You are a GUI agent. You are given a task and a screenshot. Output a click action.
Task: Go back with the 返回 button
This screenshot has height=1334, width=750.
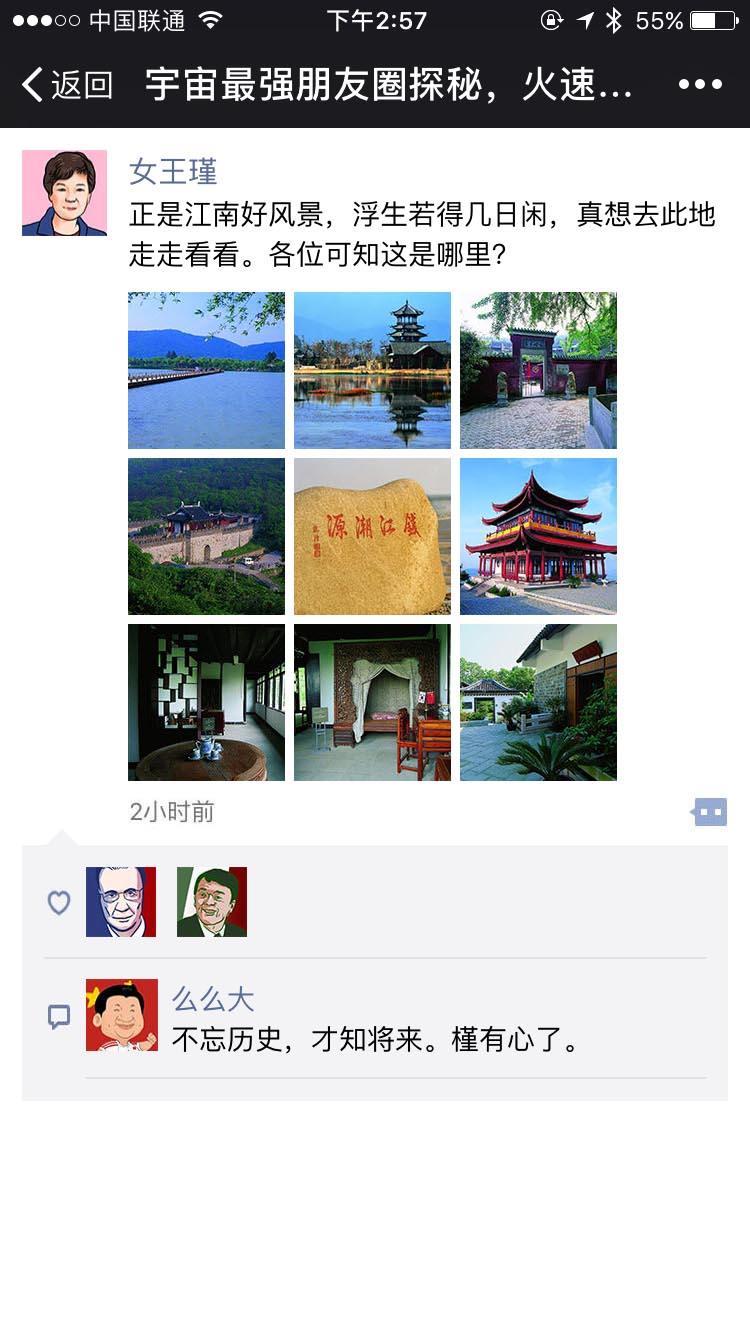click(x=68, y=85)
